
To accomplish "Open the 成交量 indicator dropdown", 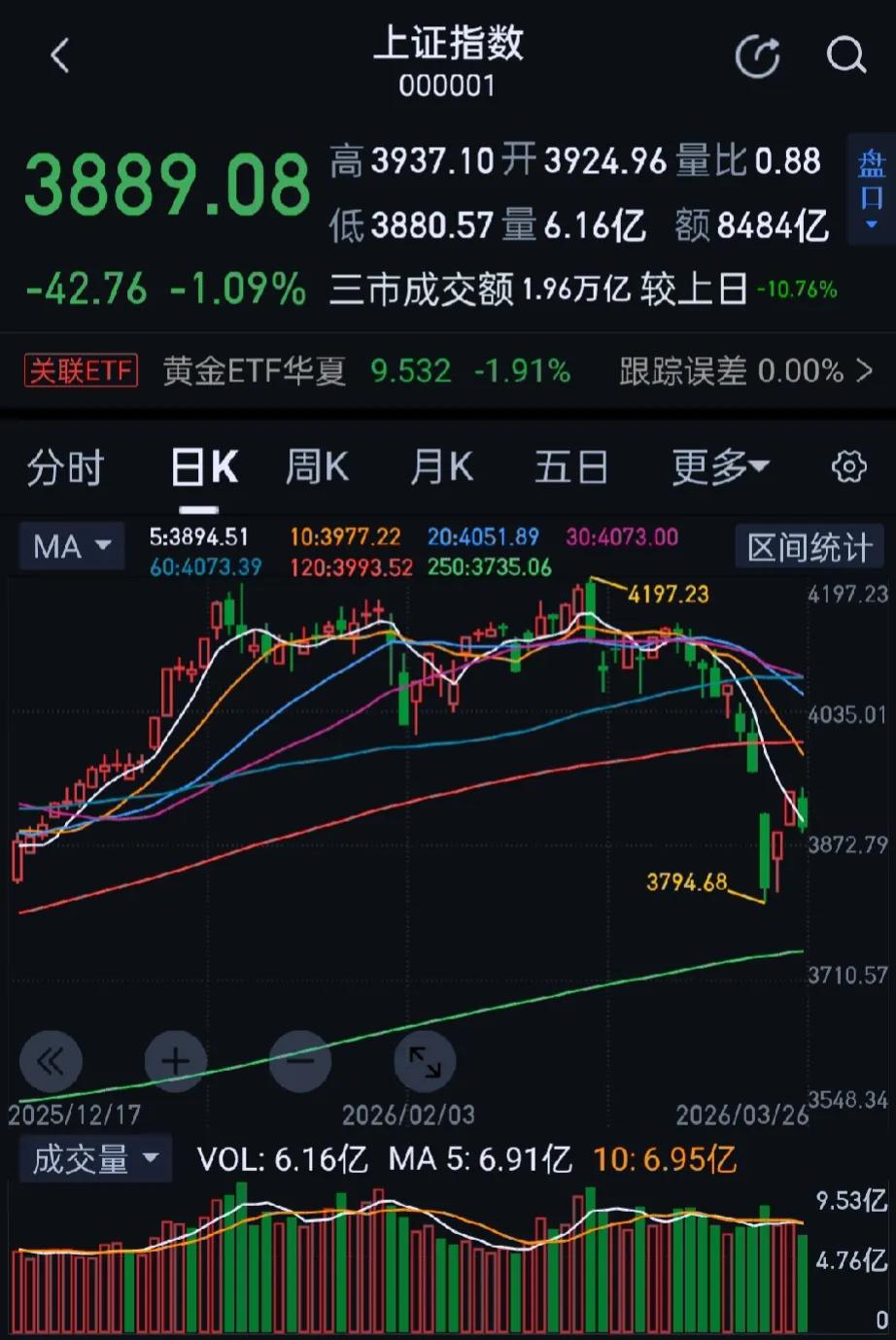I will (x=95, y=1158).
